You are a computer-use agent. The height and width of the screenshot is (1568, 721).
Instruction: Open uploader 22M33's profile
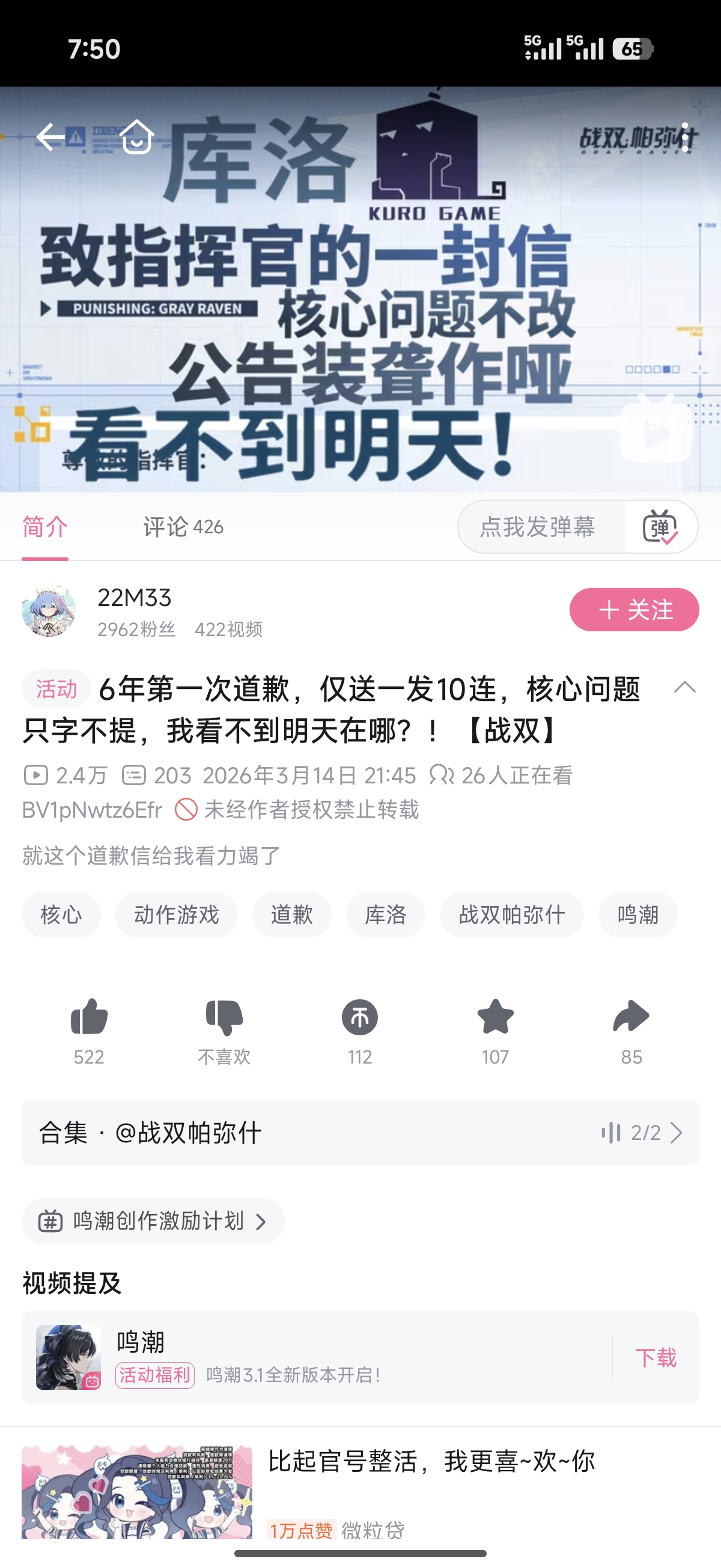[x=49, y=611]
